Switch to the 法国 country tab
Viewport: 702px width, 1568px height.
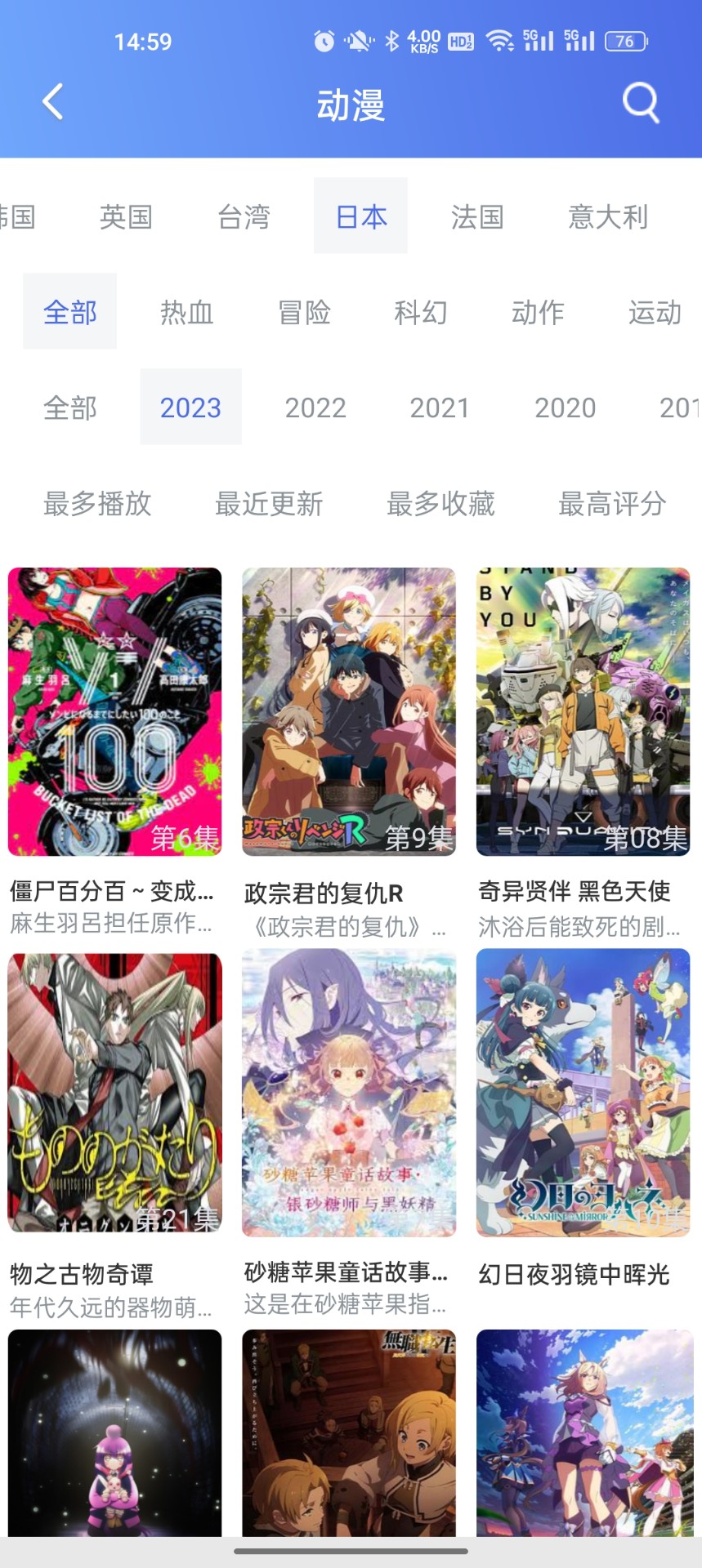click(x=477, y=216)
